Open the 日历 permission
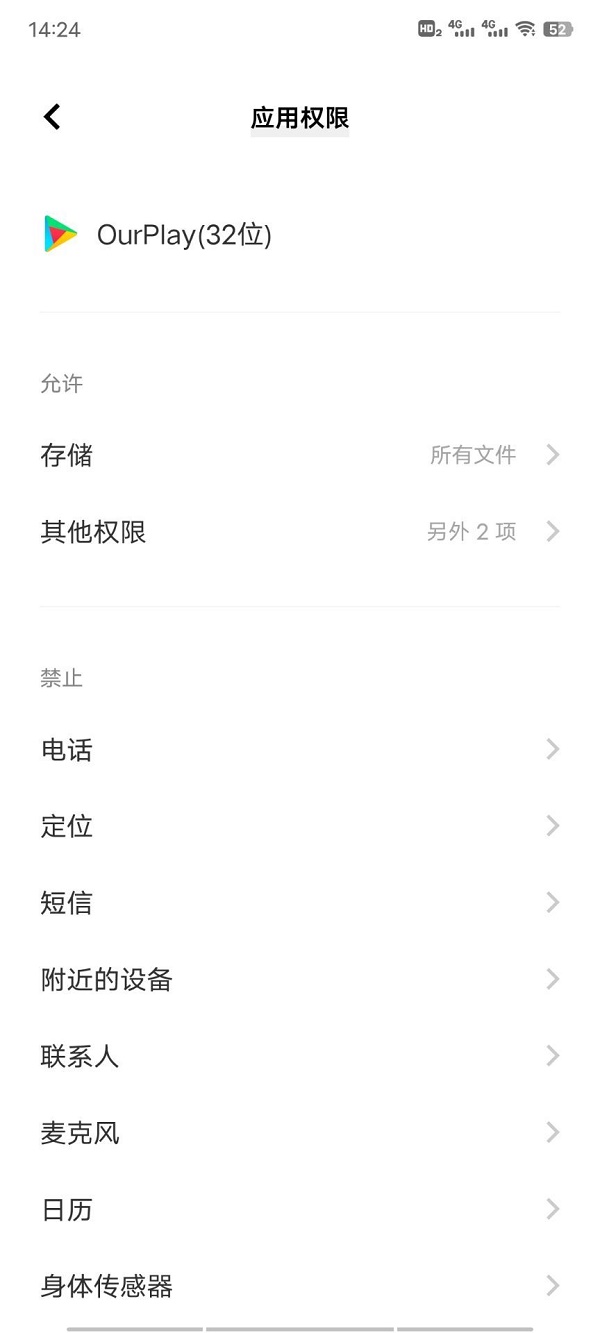Image resolution: width=600 pixels, height=1333 pixels. click(x=300, y=1210)
